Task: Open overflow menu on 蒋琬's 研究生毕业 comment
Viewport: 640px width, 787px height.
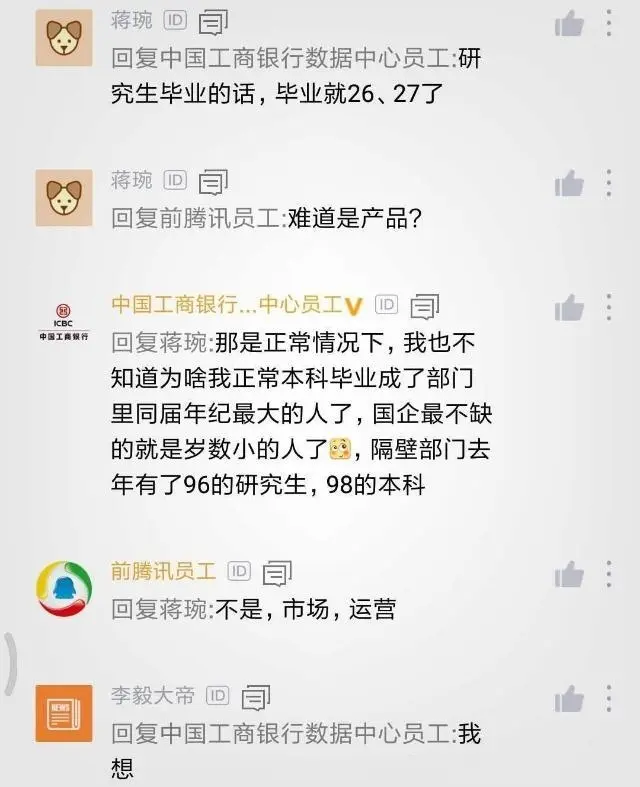Action: [x=609, y=23]
